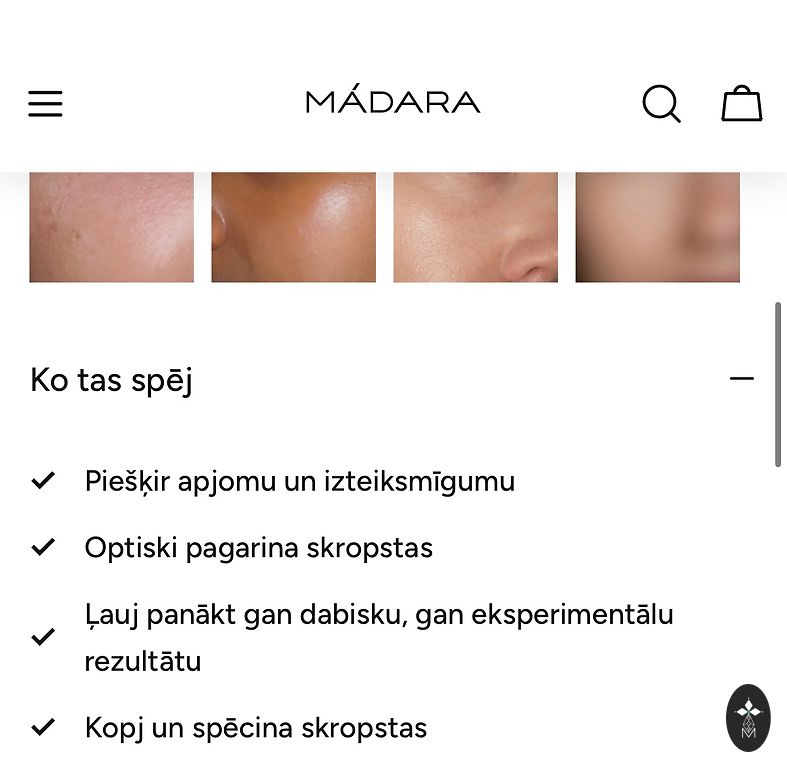Open the hamburger navigation menu

(45, 103)
